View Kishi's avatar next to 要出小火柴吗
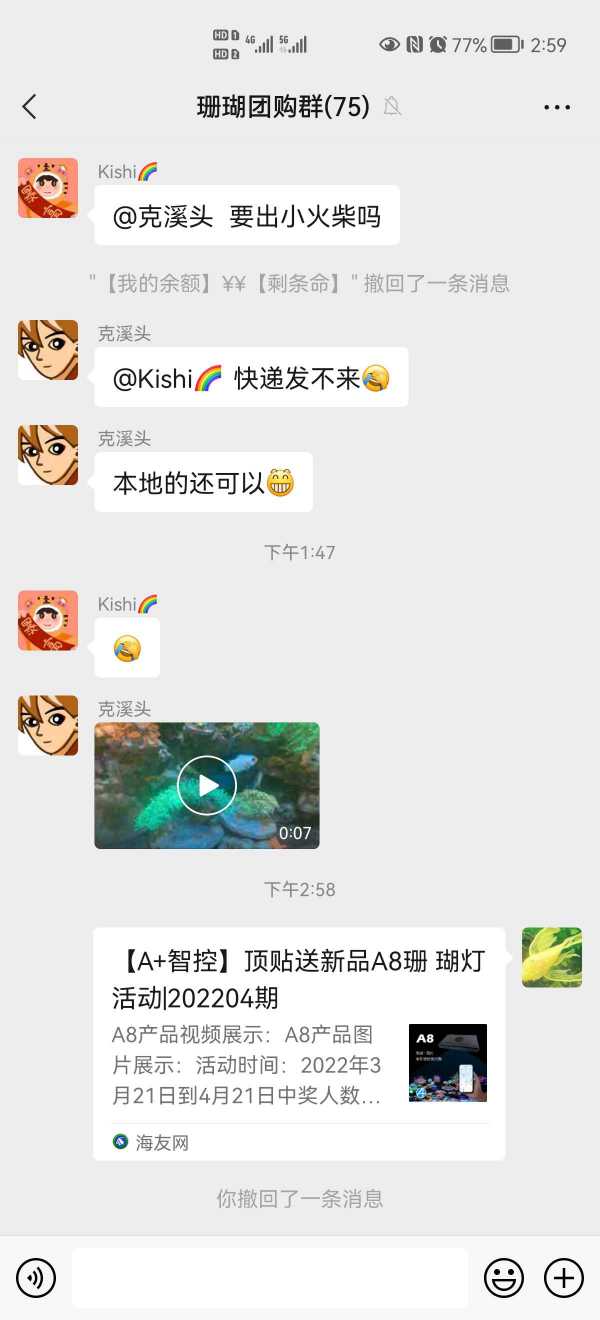 [48, 188]
